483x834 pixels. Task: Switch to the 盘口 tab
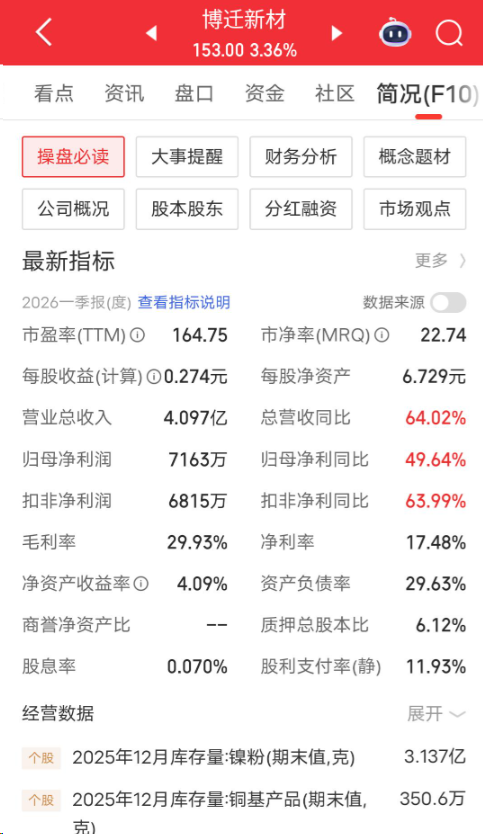pos(194,94)
